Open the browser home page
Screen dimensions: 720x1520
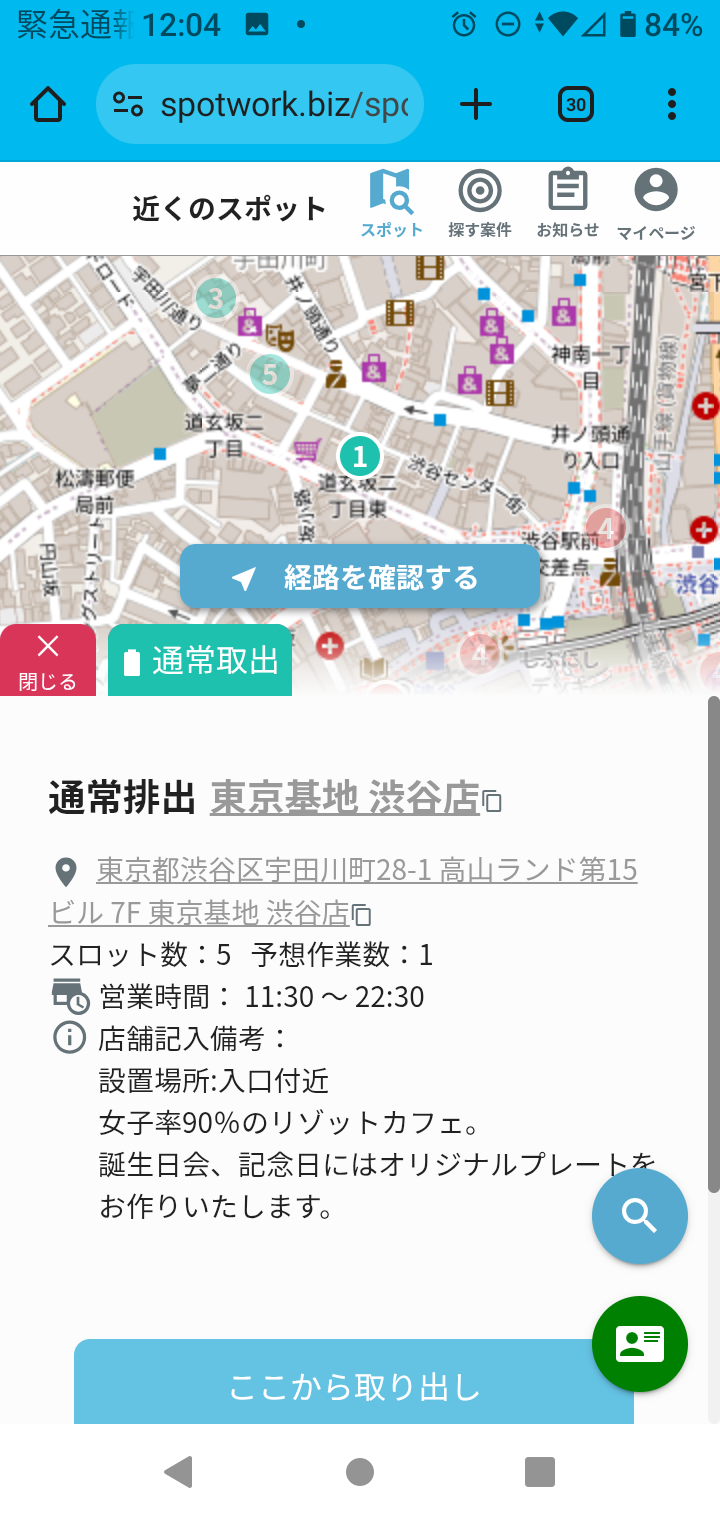(x=48, y=104)
